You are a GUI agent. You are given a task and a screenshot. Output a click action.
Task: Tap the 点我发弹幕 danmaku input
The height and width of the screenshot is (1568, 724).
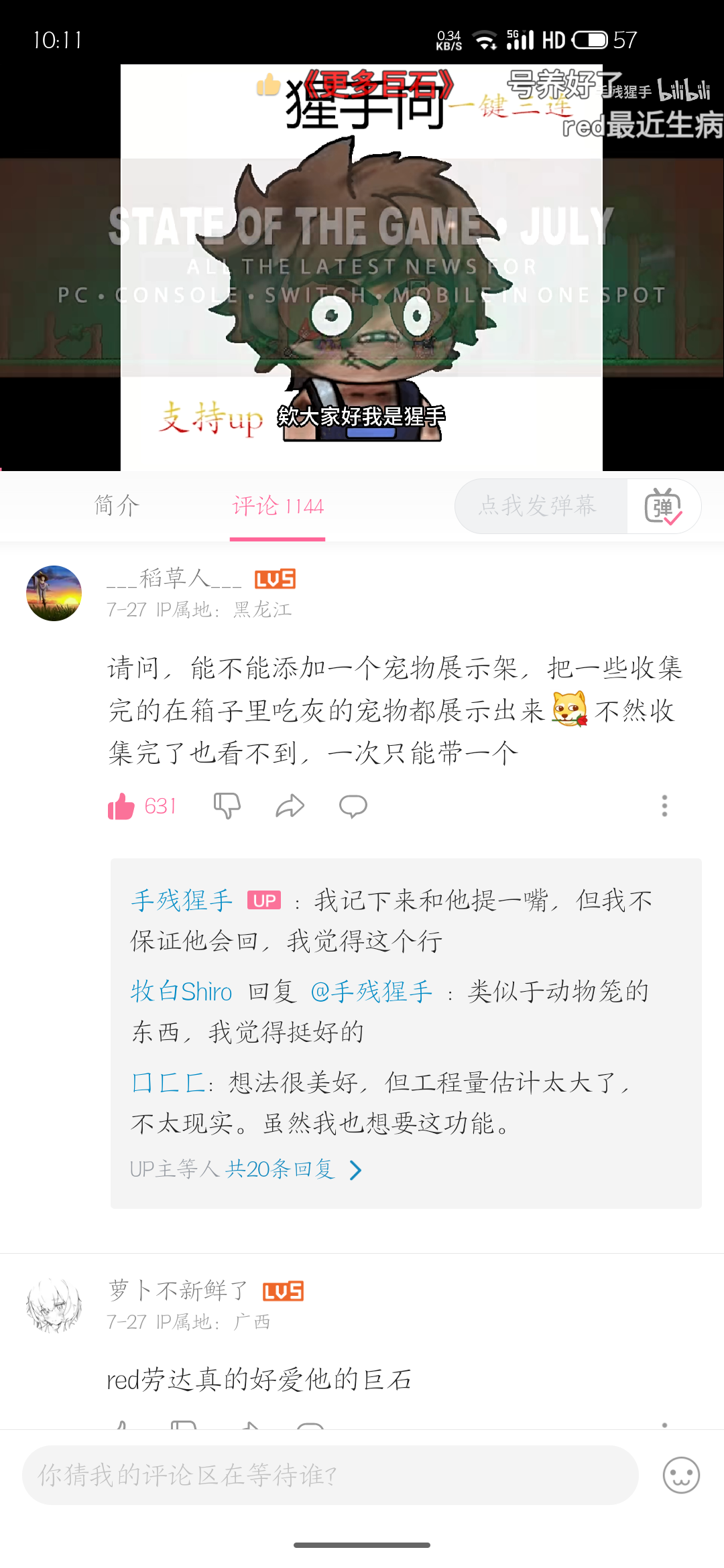click(x=540, y=506)
